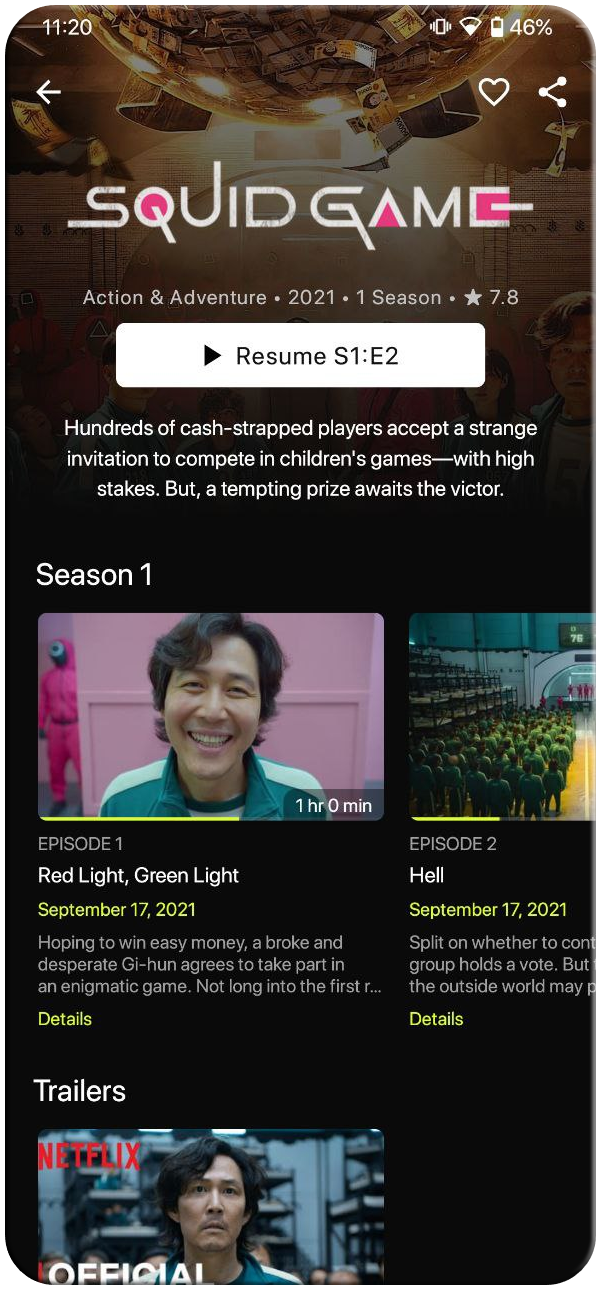This screenshot has height=1290, width=601.
Task: Resume S1:E2 playback
Action: click(300, 355)
